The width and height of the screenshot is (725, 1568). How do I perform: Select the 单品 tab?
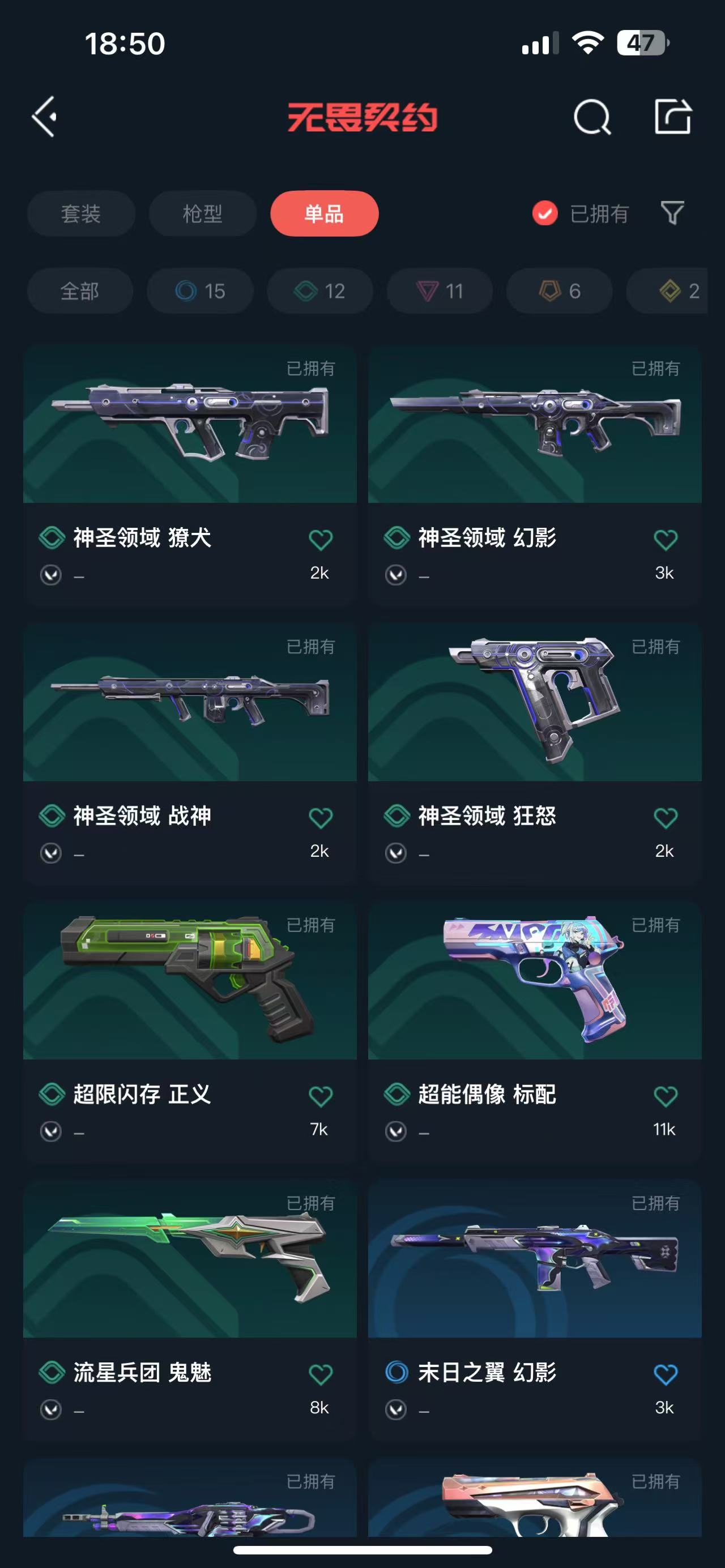coord(325,213)
